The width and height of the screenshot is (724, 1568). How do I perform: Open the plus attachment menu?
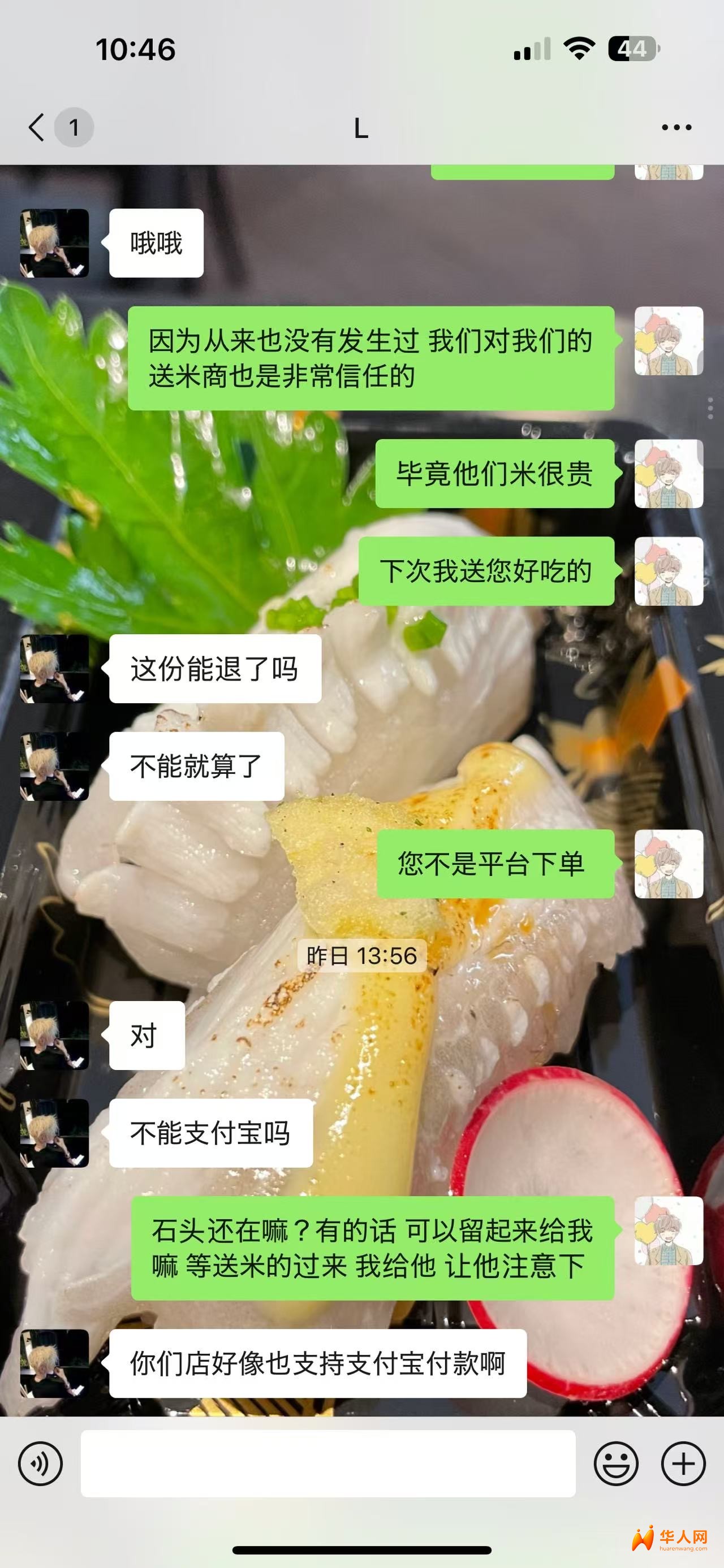coord(683,1463)
